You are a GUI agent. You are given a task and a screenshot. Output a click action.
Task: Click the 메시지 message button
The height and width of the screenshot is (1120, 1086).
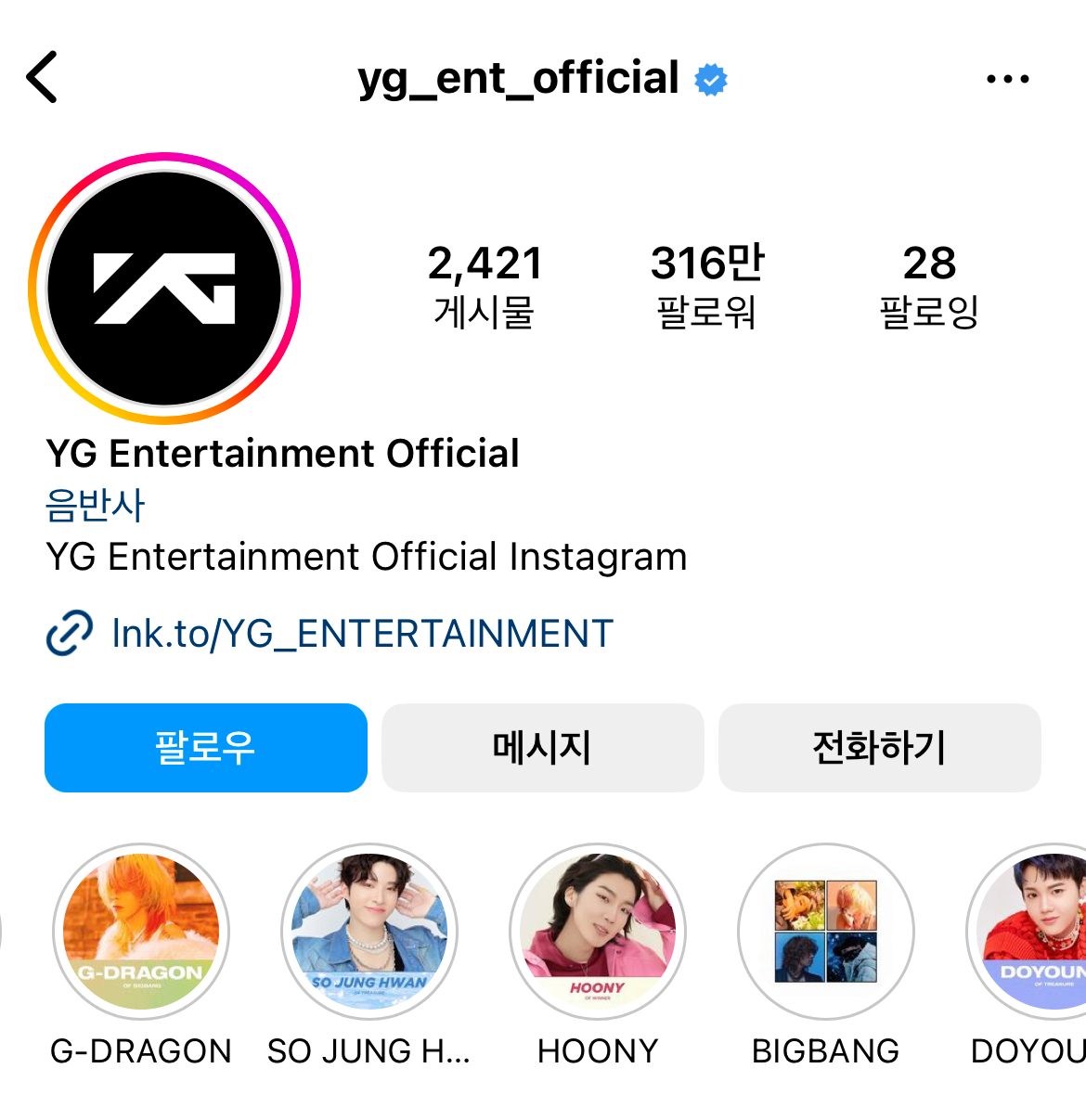click(x=542, y=747)
